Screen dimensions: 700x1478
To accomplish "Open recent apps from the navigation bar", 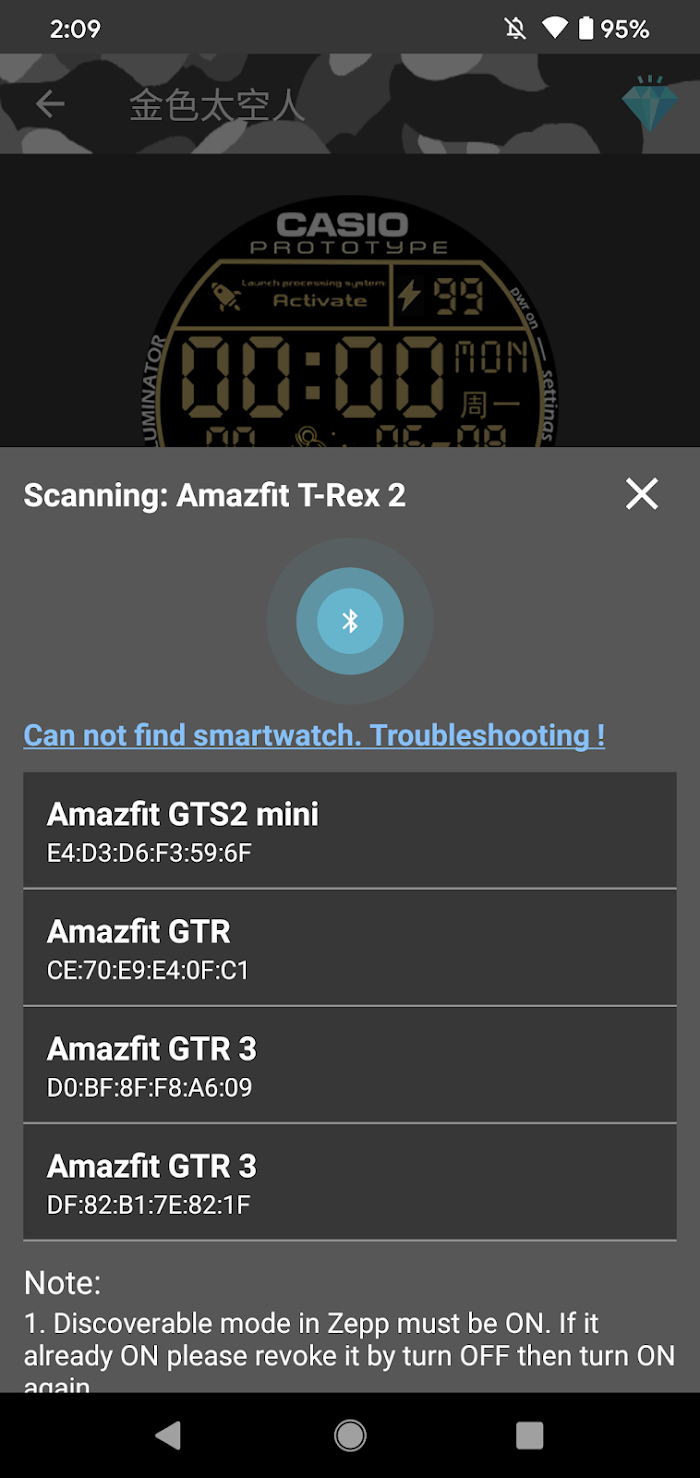I will click(529, 1435).
